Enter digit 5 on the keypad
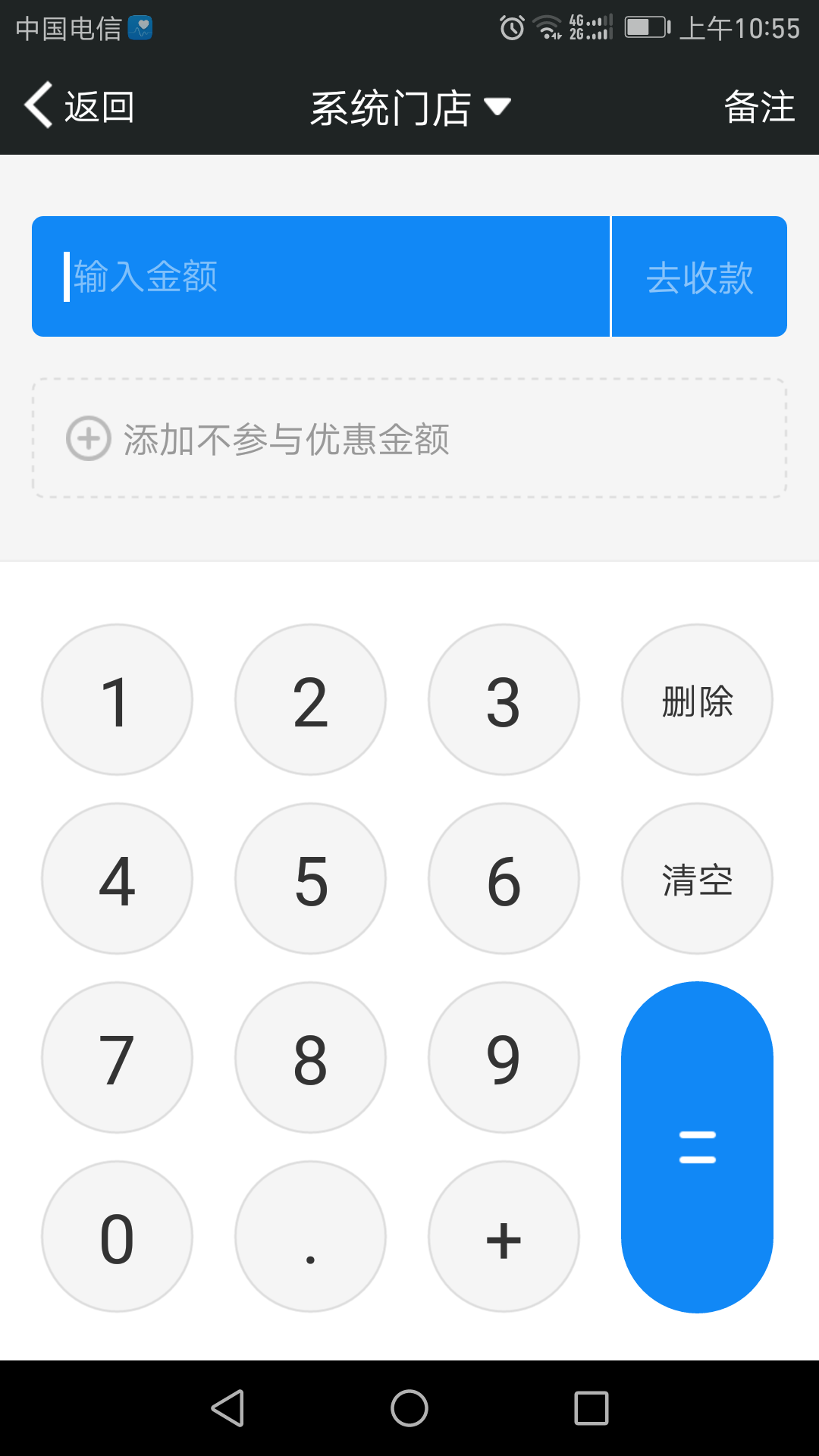This screenshot has width=819, height=1456. coord(310,878)
